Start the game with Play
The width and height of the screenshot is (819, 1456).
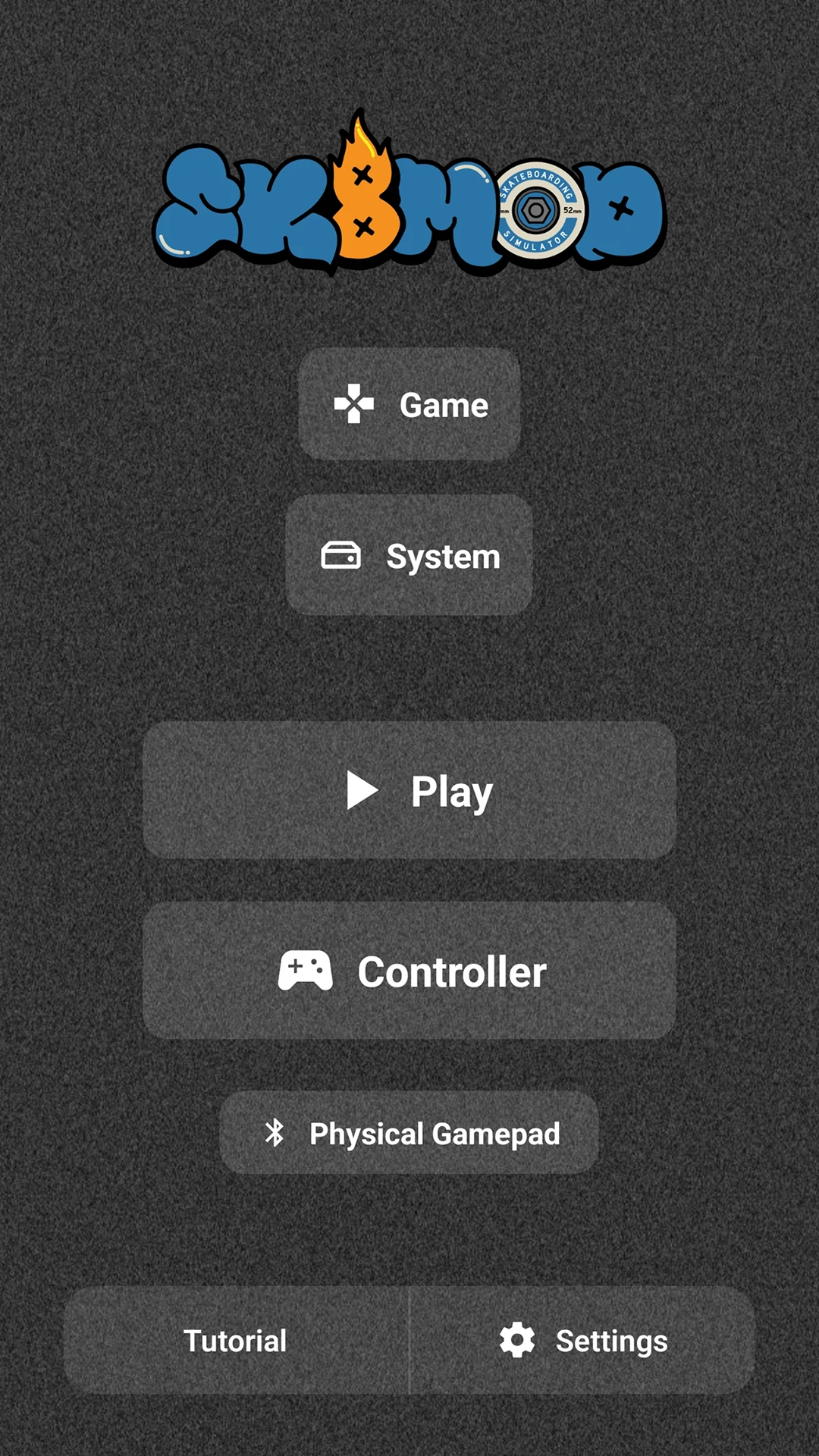[409, 790]
